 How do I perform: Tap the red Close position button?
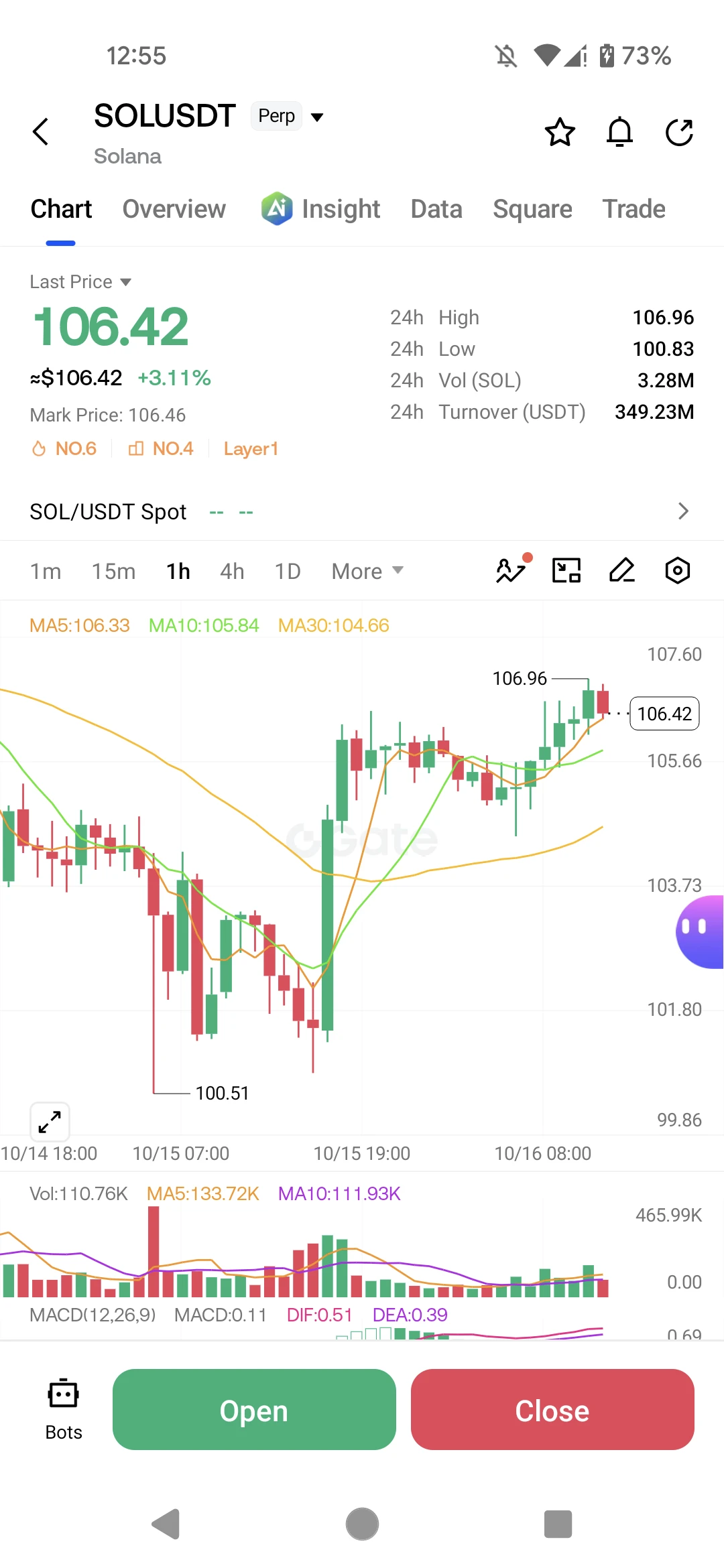552,1410
